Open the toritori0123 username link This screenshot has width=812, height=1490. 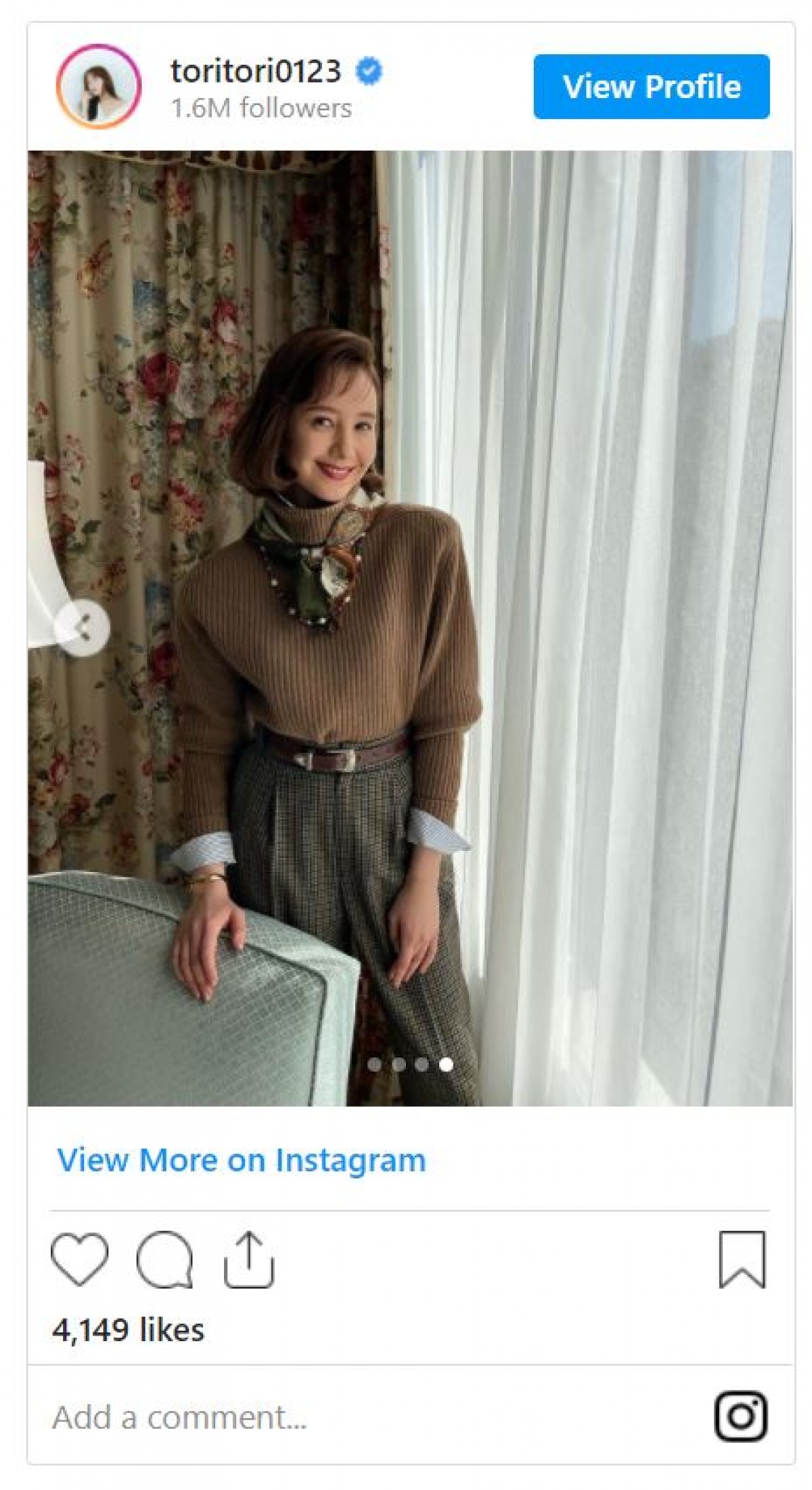(256, 71)
